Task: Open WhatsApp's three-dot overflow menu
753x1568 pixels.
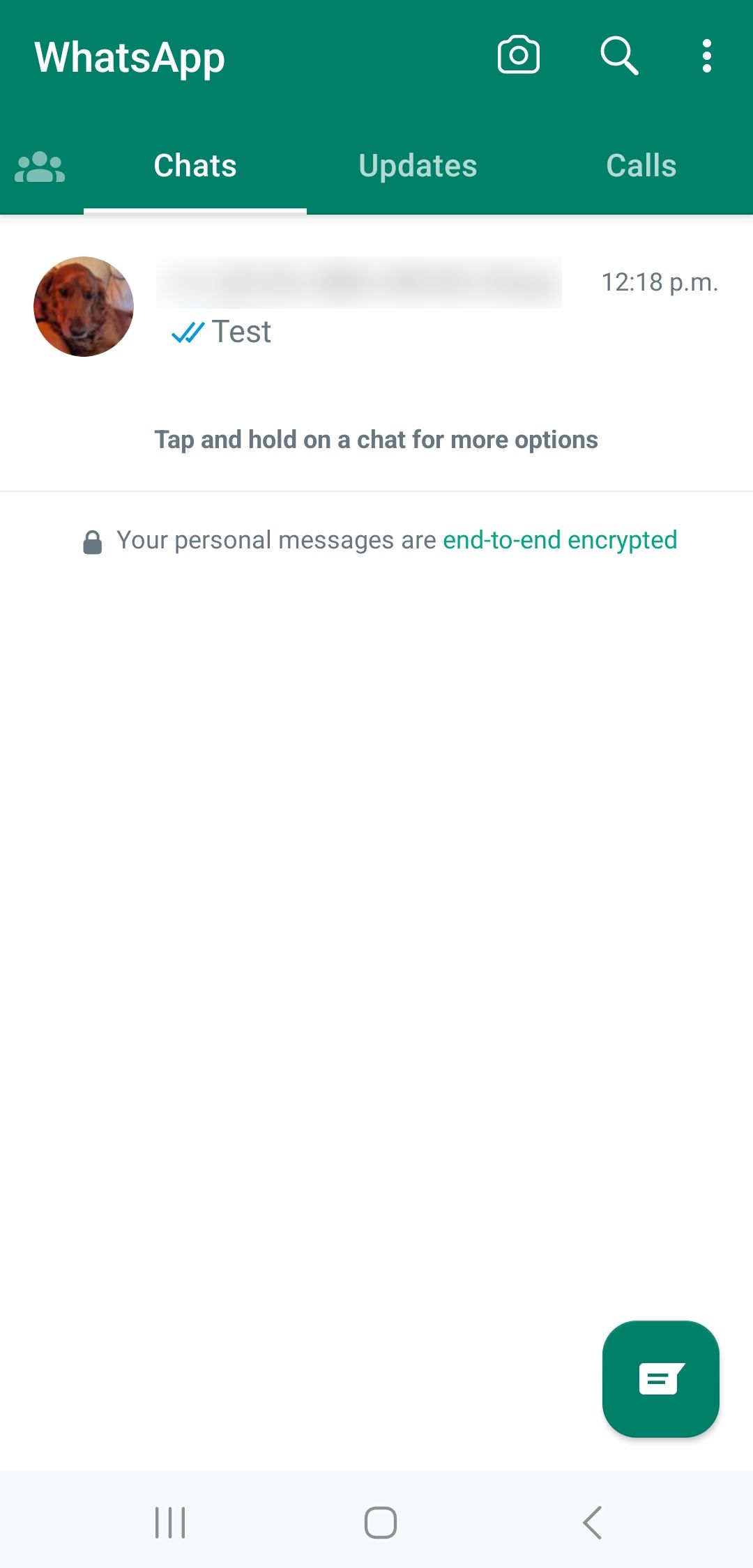Action: [707, 57]
